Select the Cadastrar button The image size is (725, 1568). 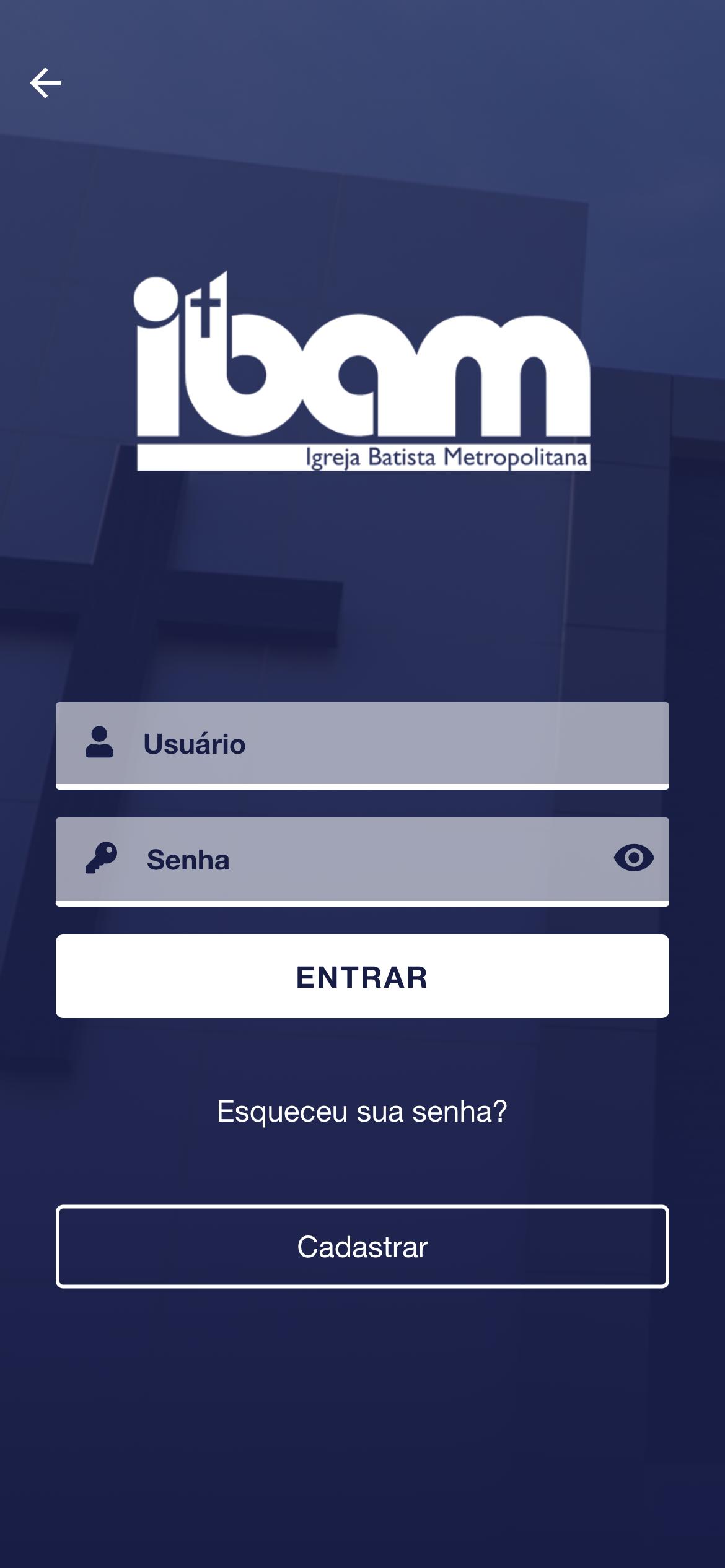(362, 1247)
